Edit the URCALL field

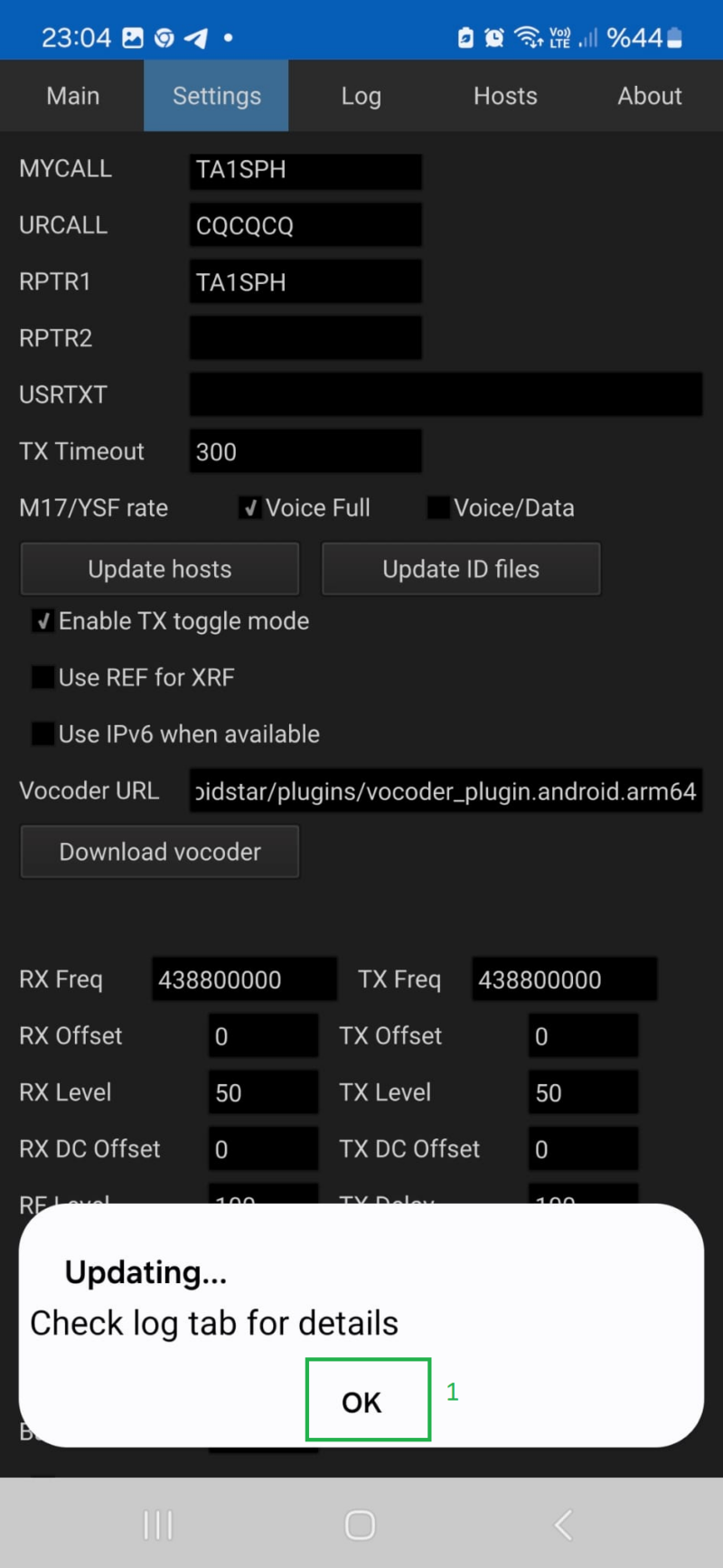coord(305,226)
